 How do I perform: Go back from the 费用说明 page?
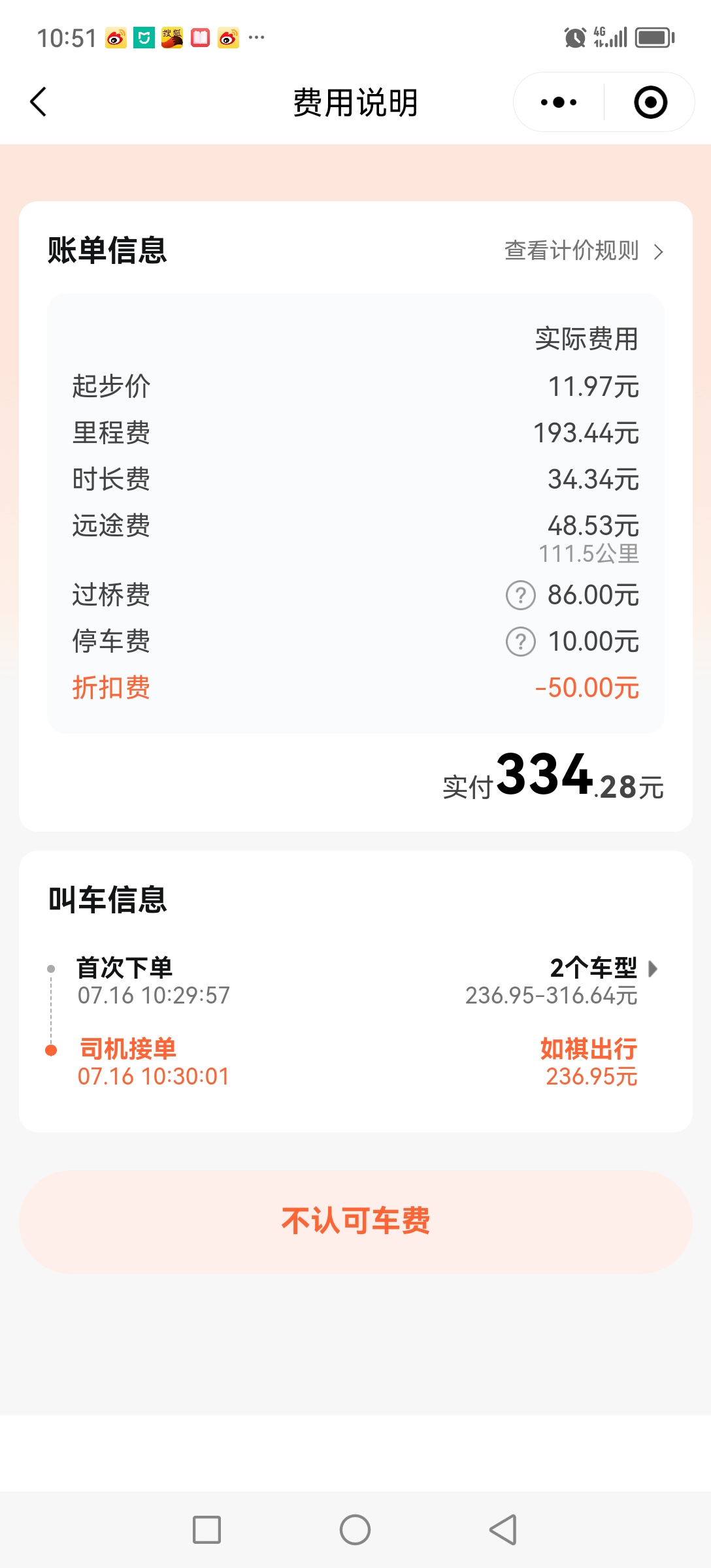(39, 103)
